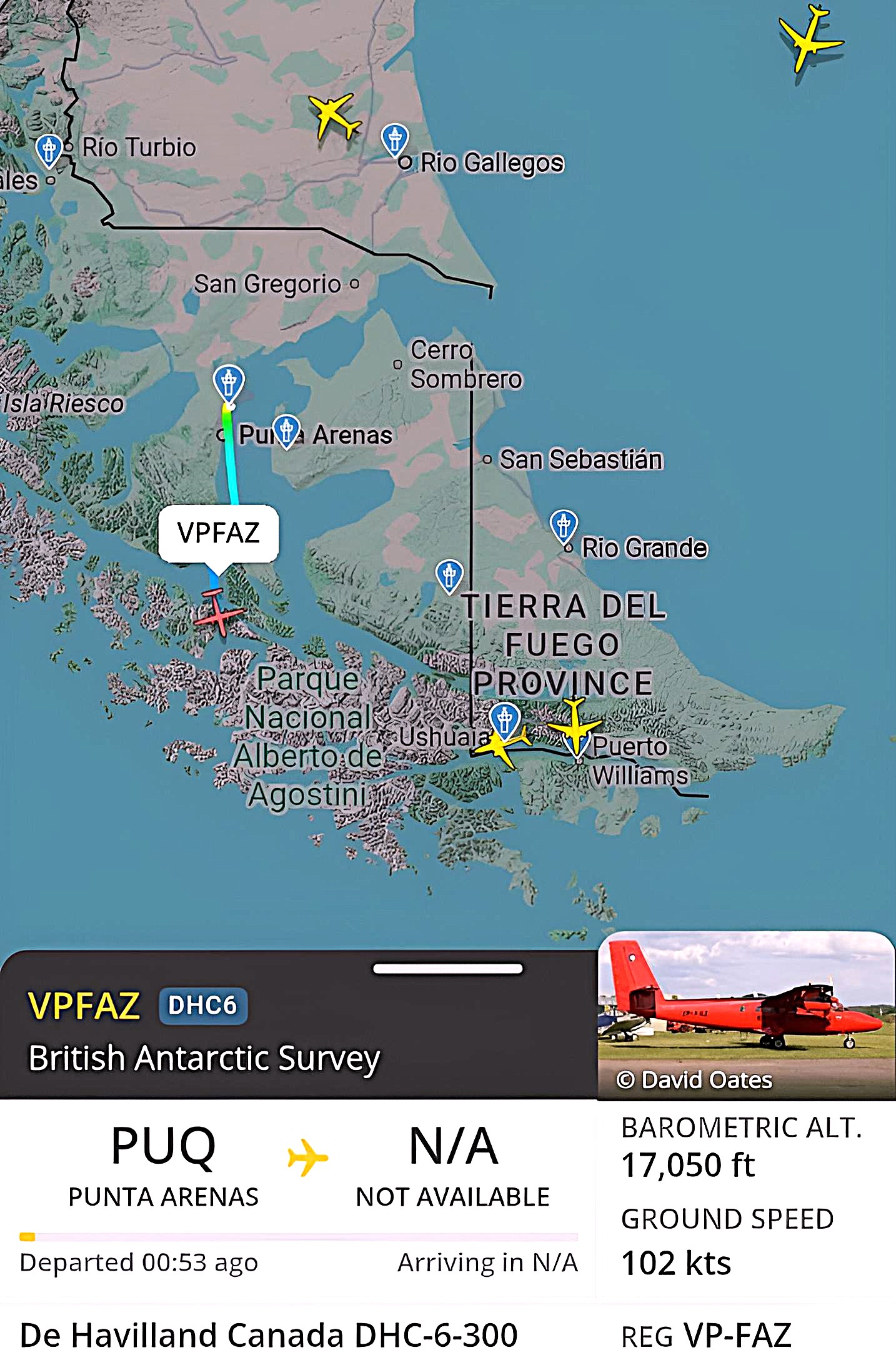Expand the flight details panel handle
Image resolution: width=896 pixels, height=1360 pixels.
tap(447, 969)
